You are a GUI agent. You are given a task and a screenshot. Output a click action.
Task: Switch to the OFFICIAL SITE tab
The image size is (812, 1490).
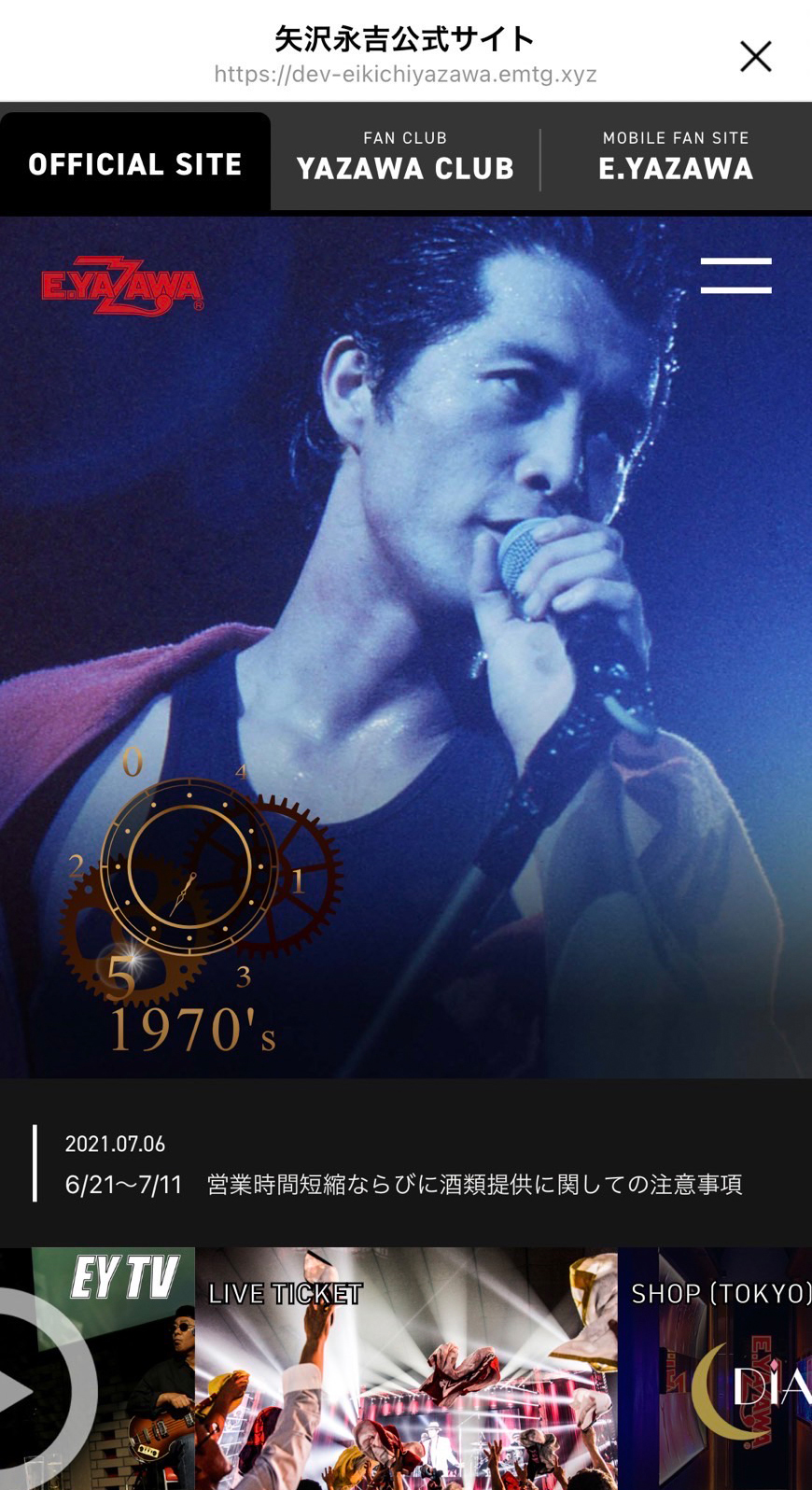click(x=135, y=163)
